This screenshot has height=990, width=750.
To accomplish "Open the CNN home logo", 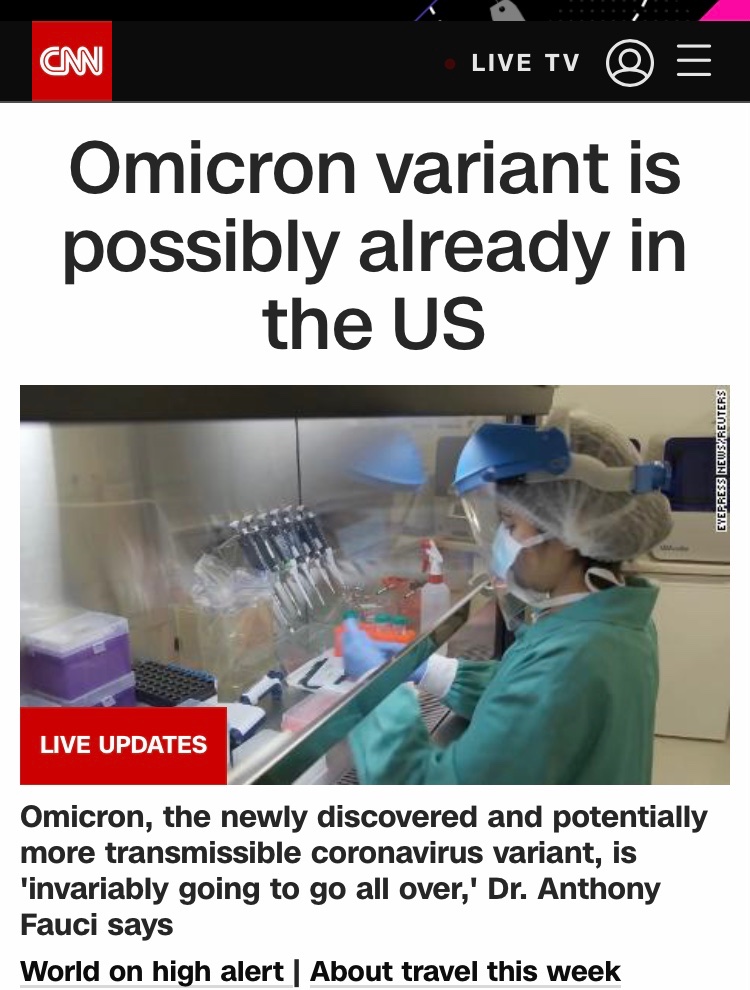I will 72,62.
